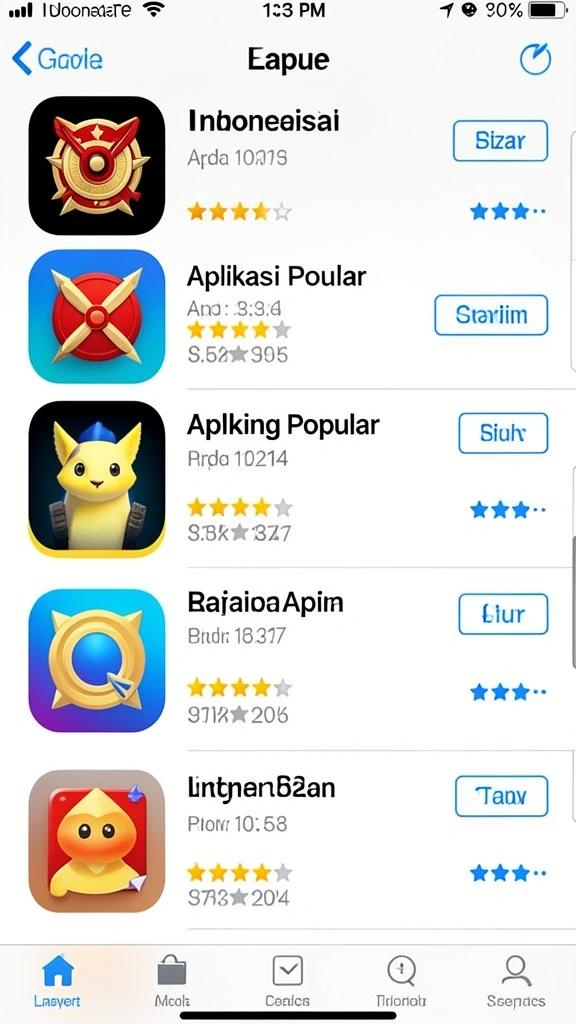Tap the button beside BajaioaApim
This screenshot has height=1024, width=576.
pyautogui.click(x=503, y=614)
